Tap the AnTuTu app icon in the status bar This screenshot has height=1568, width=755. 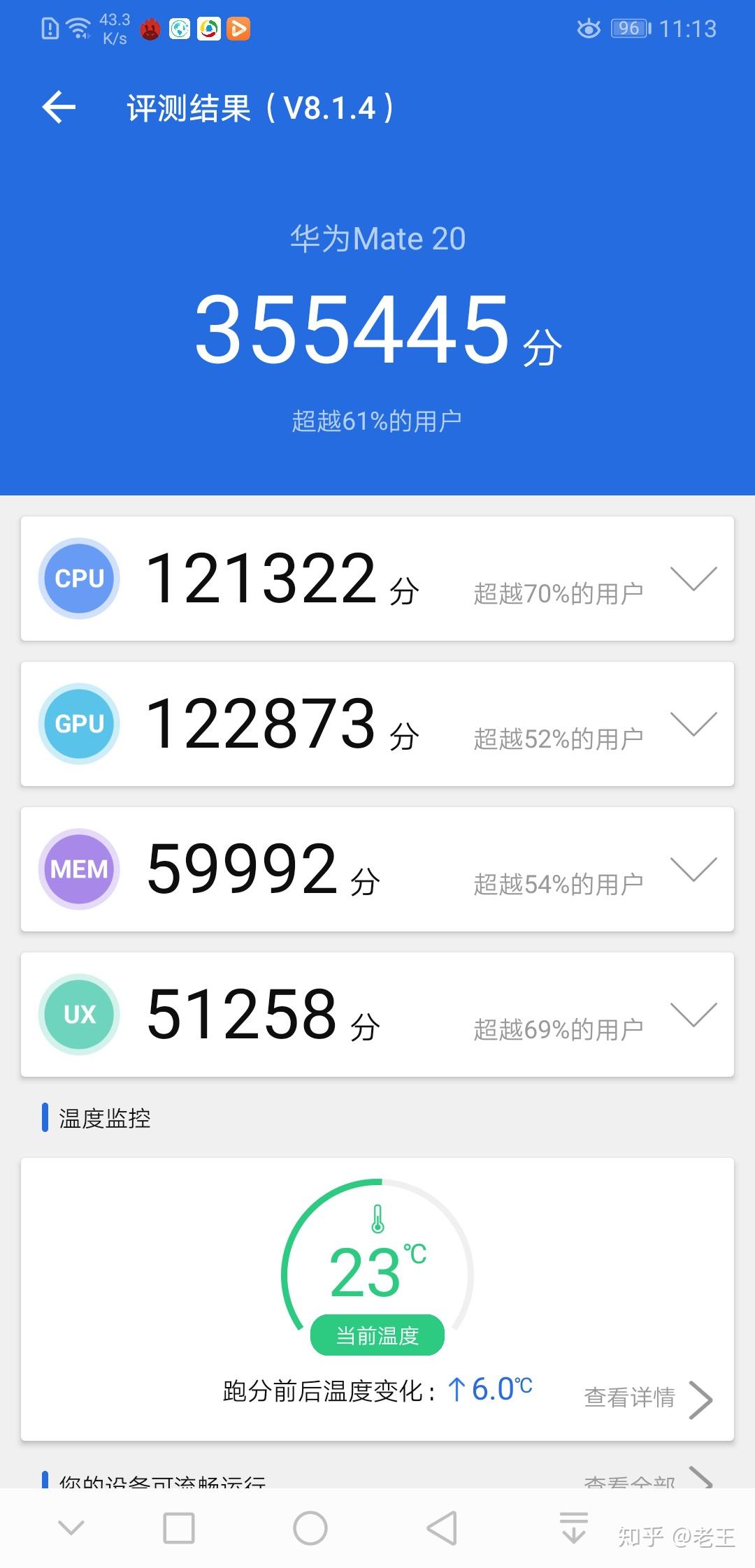[149, 28]
